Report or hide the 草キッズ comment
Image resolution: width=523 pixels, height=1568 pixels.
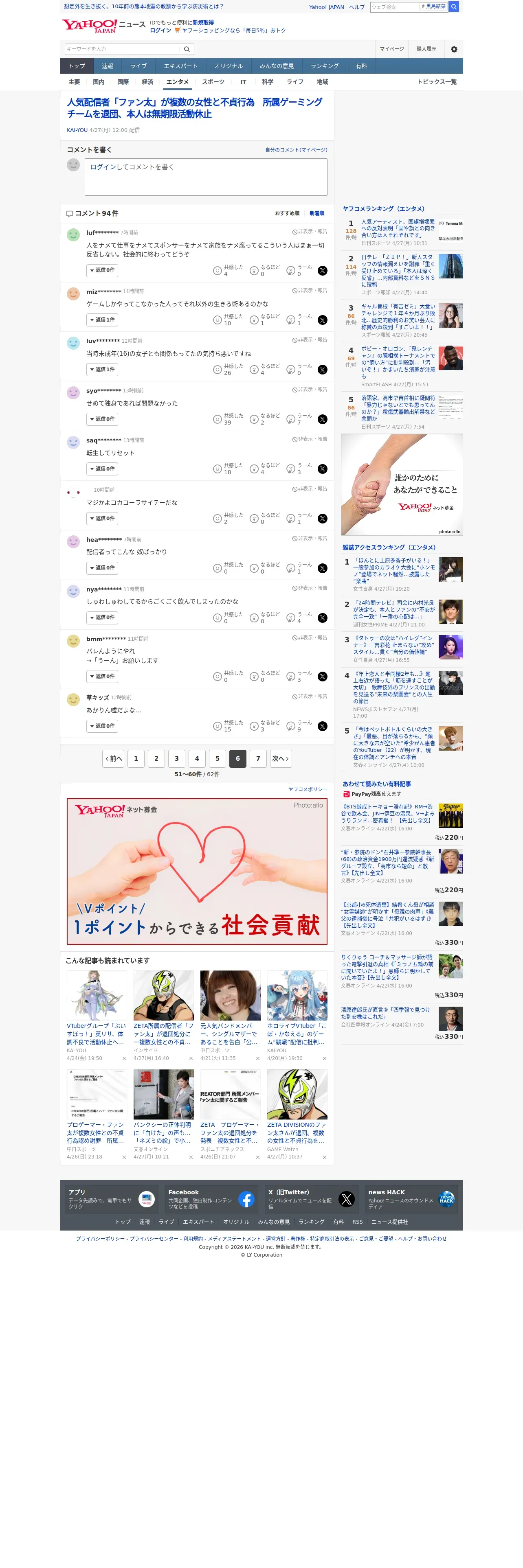click(x=309, y=696)
